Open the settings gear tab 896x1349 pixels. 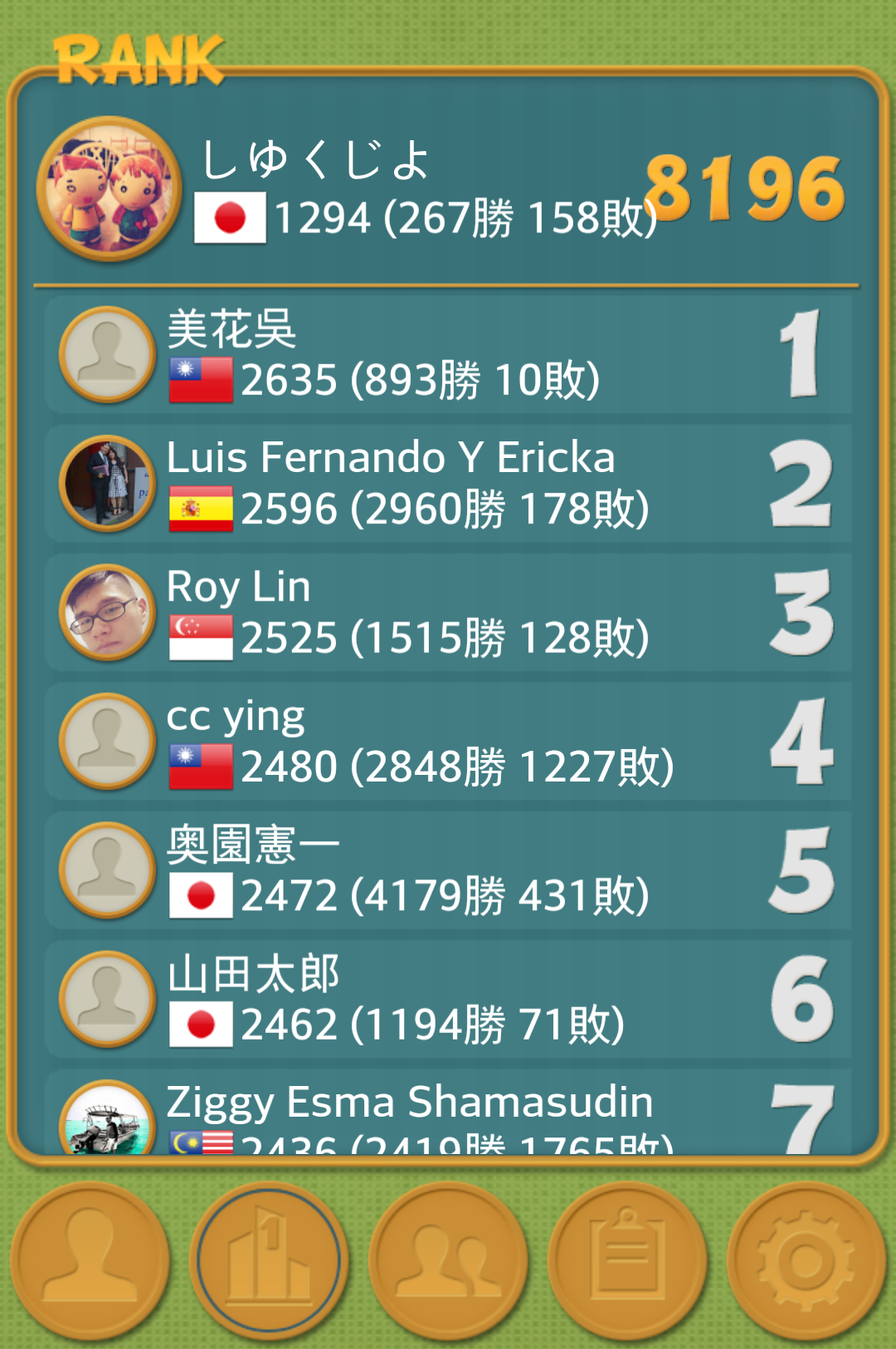pyautogui.click(x=806, y=1259)
